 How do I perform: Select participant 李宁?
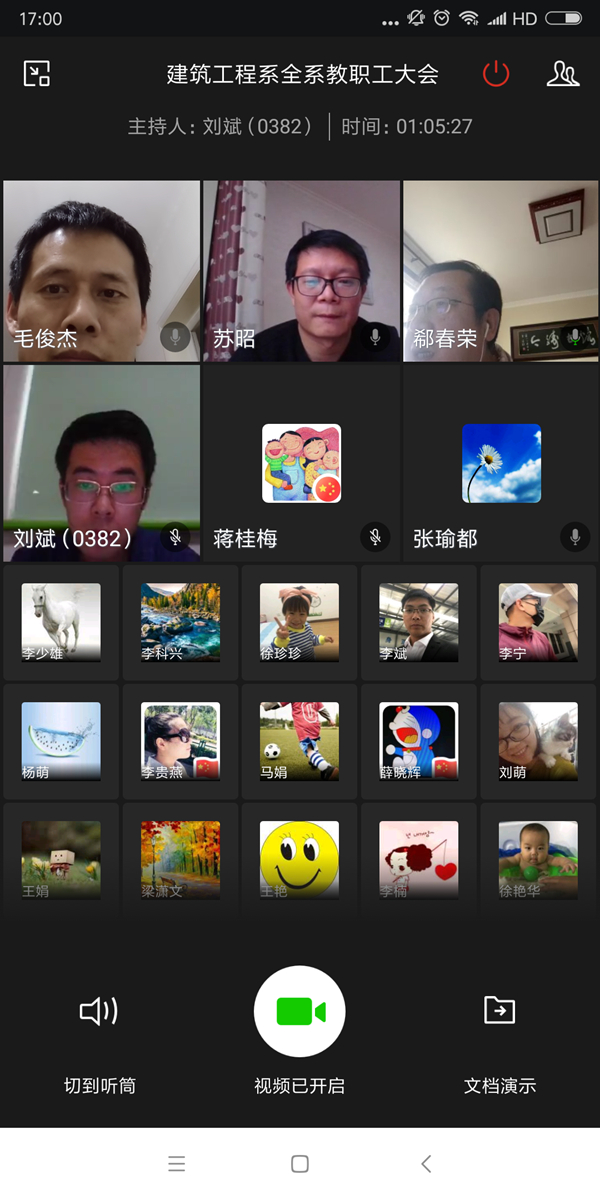click(x=538, y=623)
